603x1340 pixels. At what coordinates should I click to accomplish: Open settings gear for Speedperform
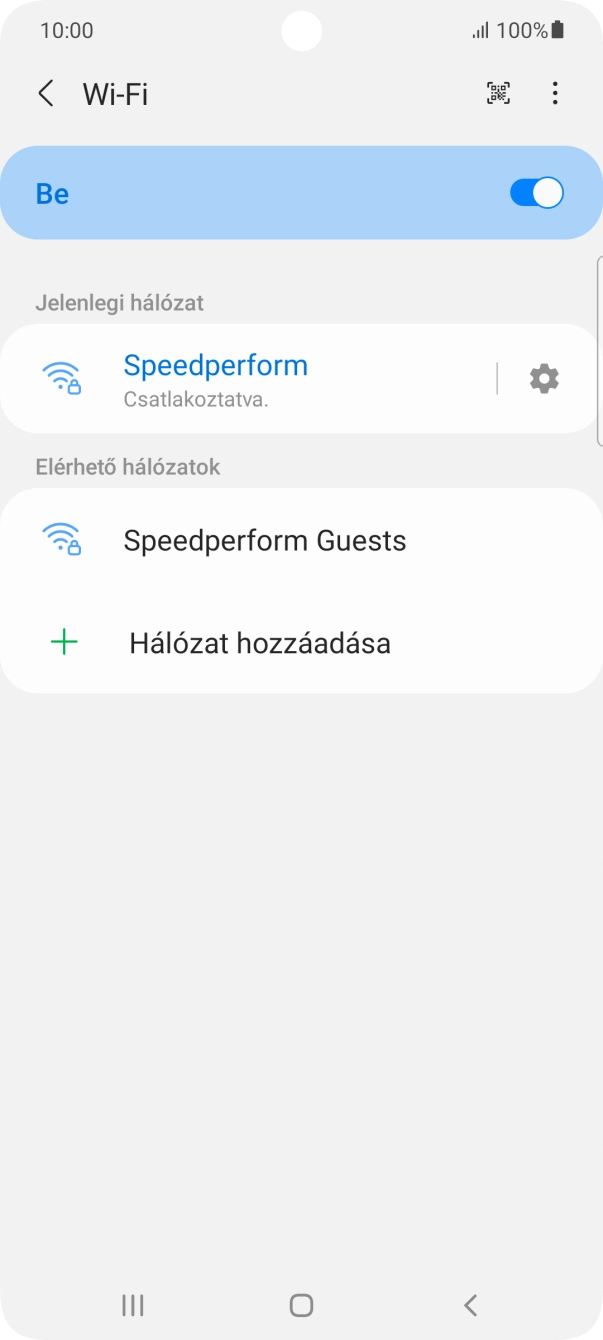click(544, 379)
